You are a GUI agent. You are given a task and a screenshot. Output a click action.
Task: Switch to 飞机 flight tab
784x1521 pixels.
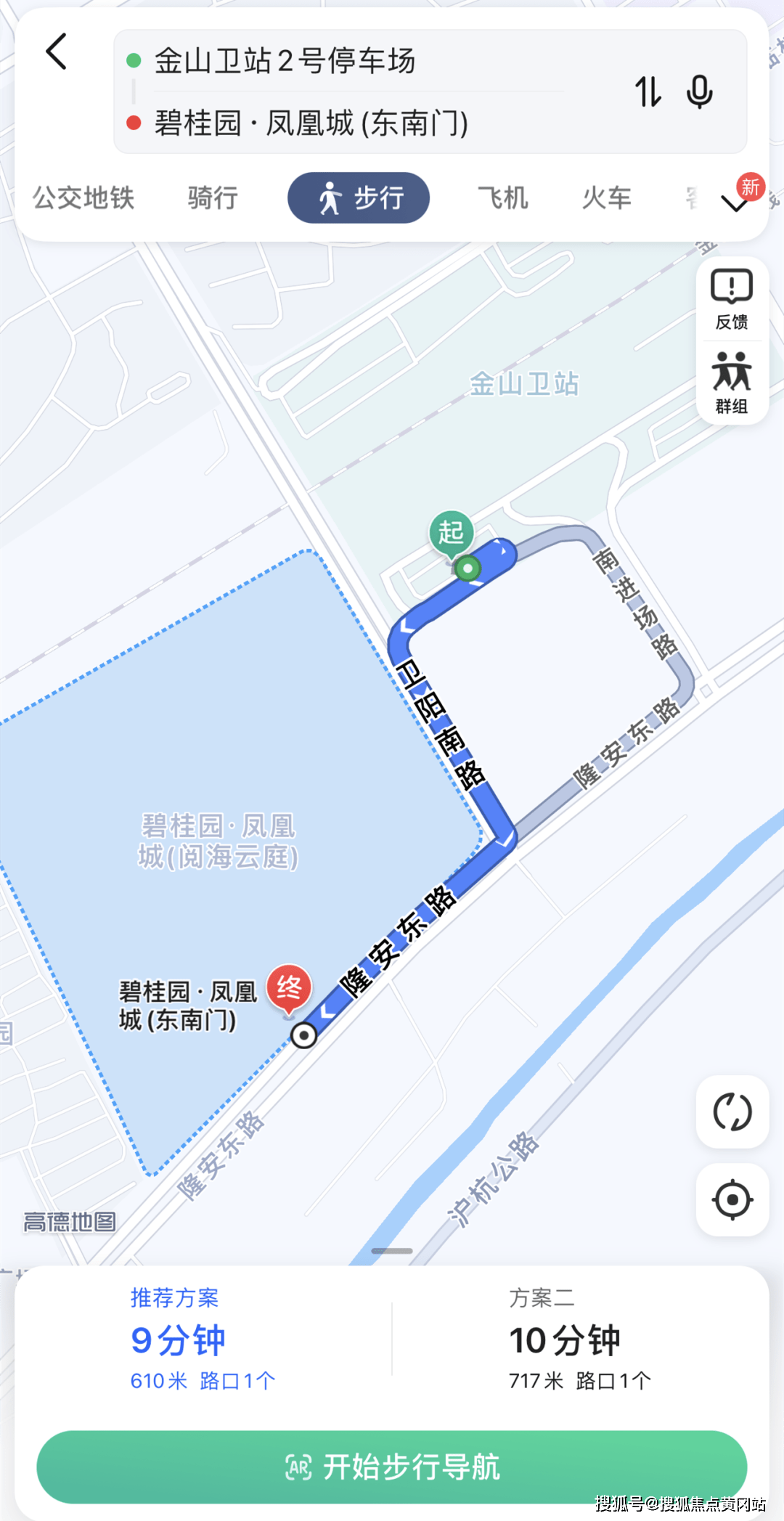(x=502, y=197)
